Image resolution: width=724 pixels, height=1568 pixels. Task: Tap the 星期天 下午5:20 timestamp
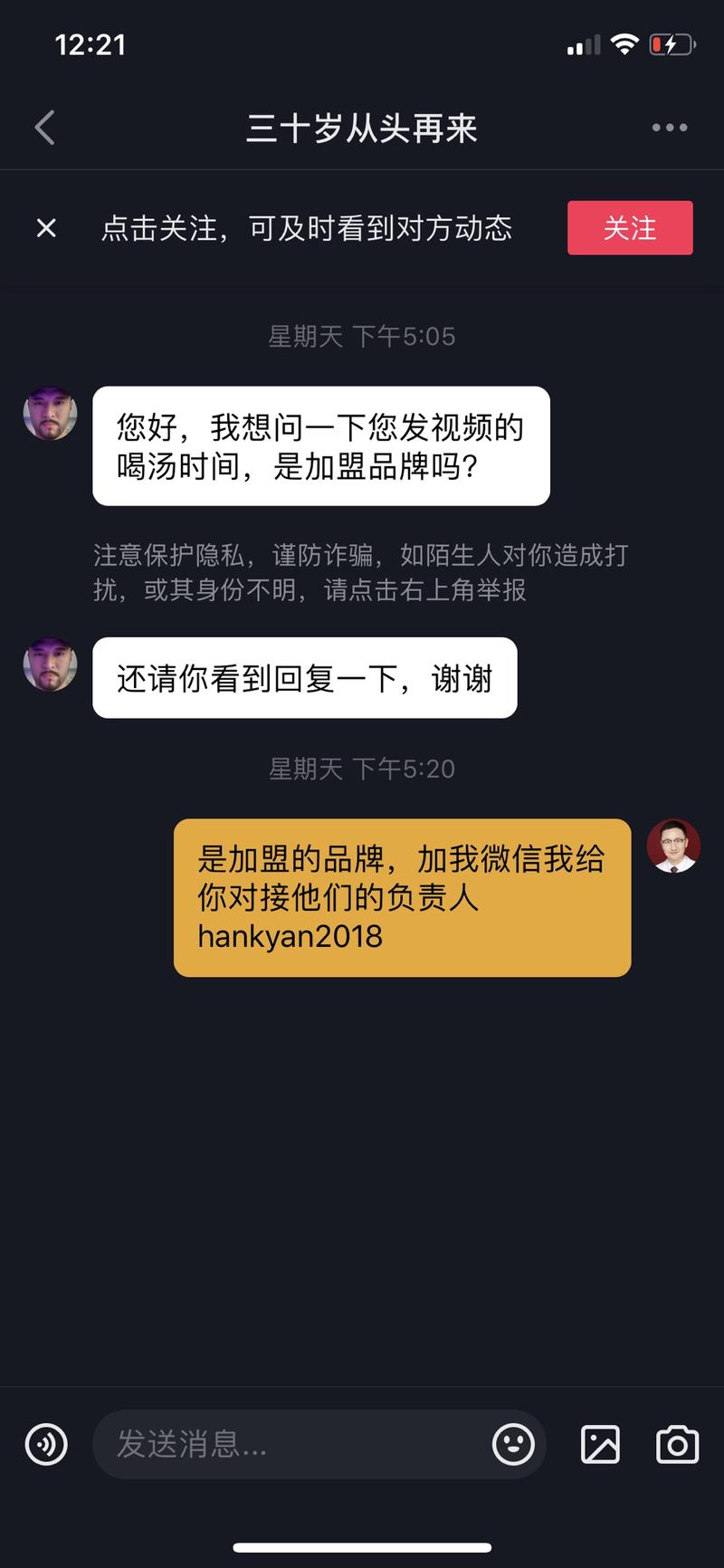point(362,769)
